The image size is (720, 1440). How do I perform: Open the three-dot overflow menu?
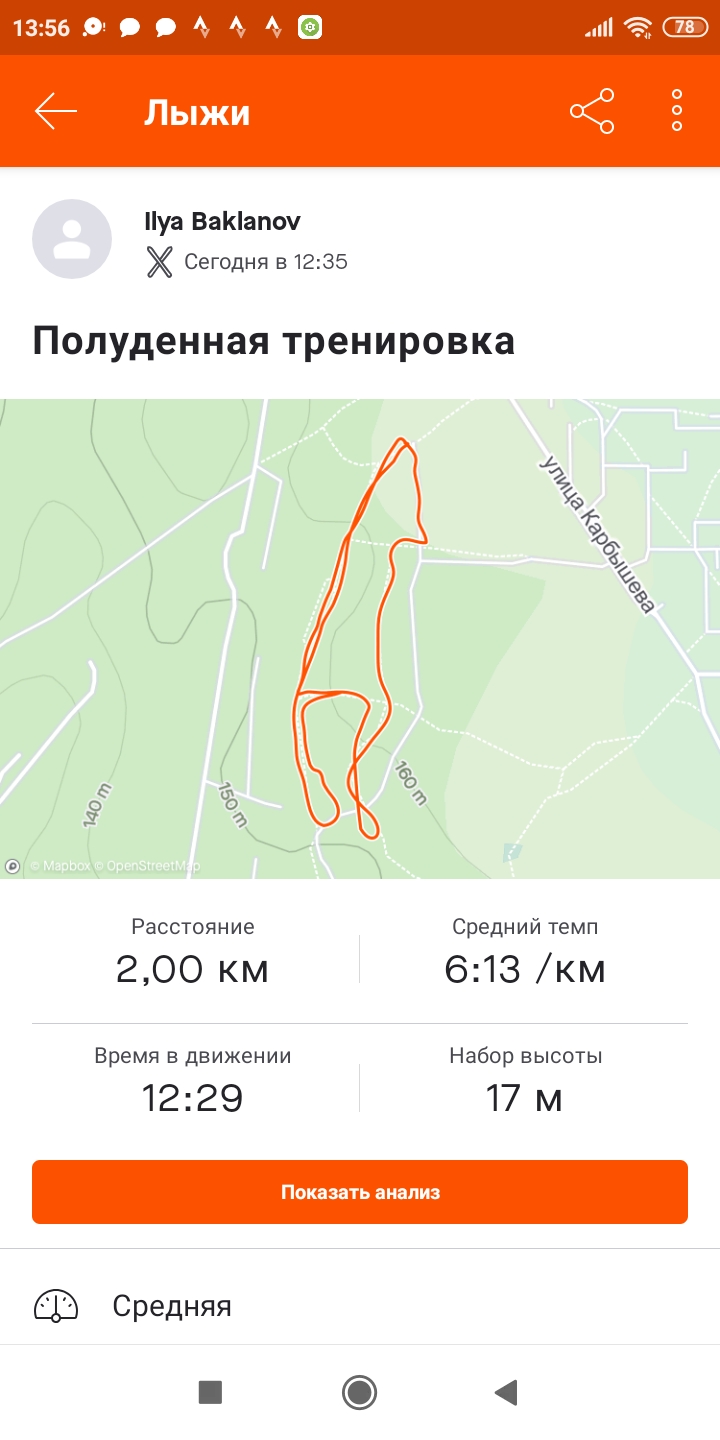pyautogui.click(x=677, y=111)
